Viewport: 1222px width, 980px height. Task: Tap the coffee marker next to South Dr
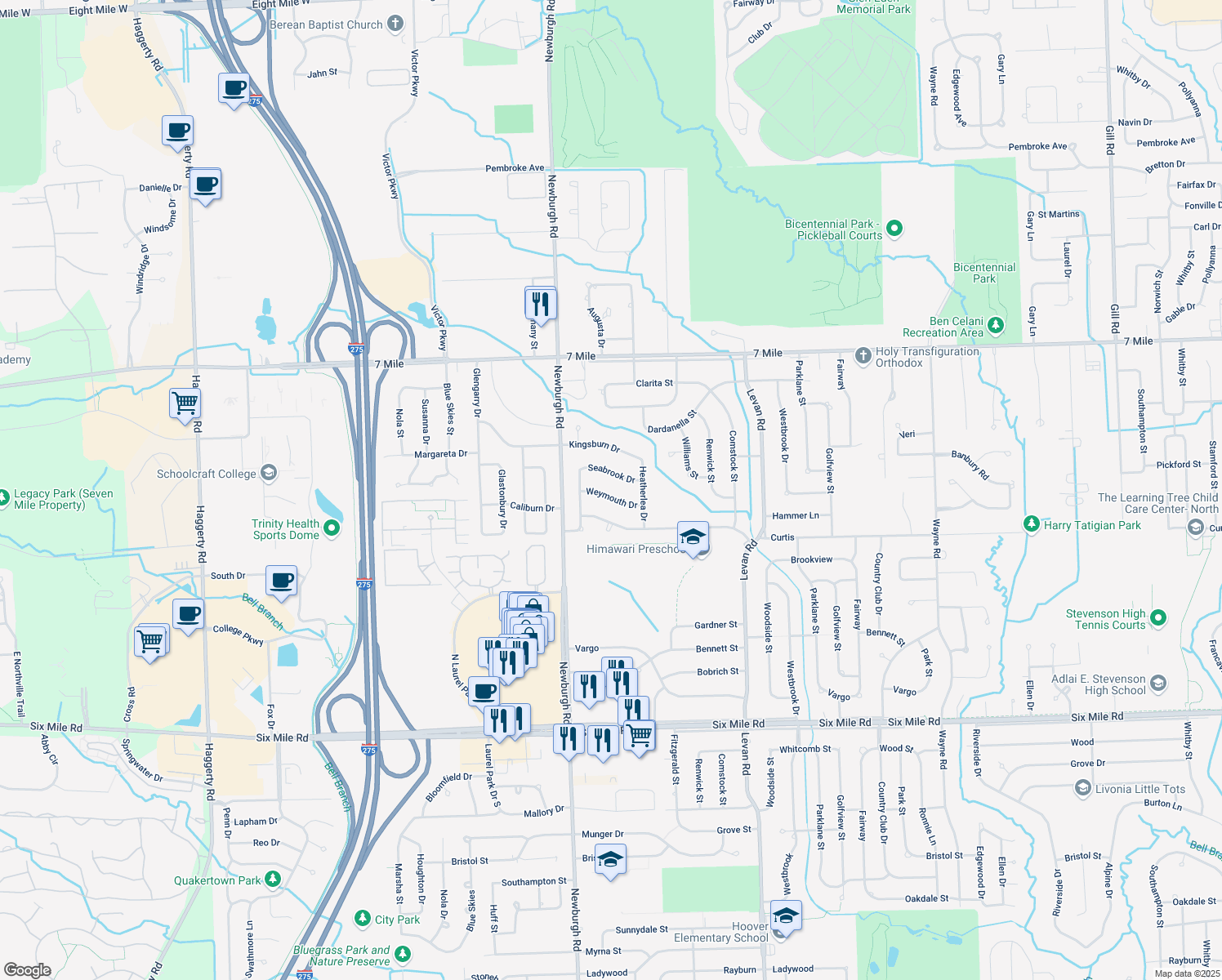coord(282,581)
